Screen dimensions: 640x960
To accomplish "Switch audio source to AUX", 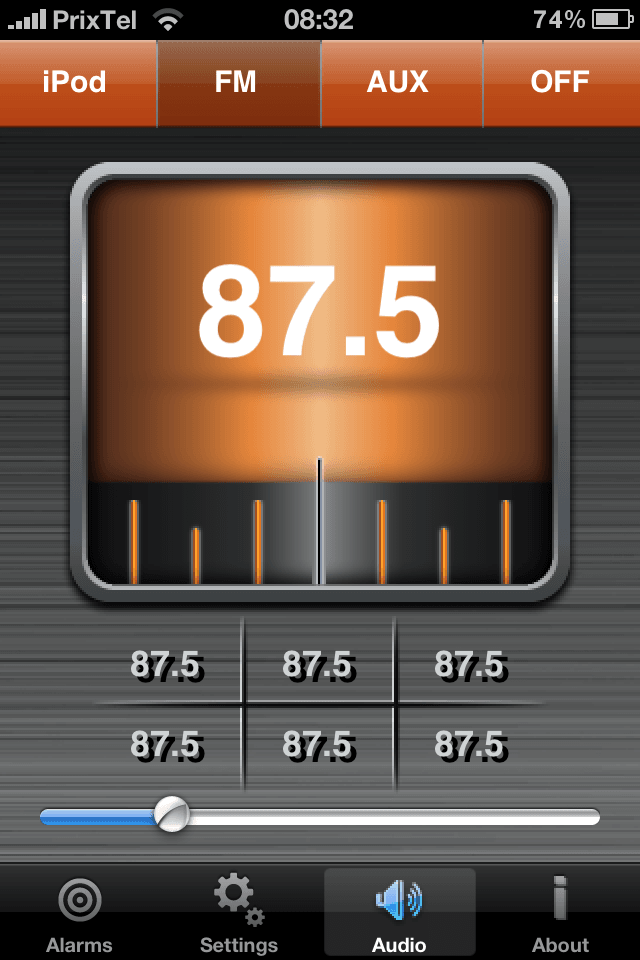I will (x=398, y=83).
